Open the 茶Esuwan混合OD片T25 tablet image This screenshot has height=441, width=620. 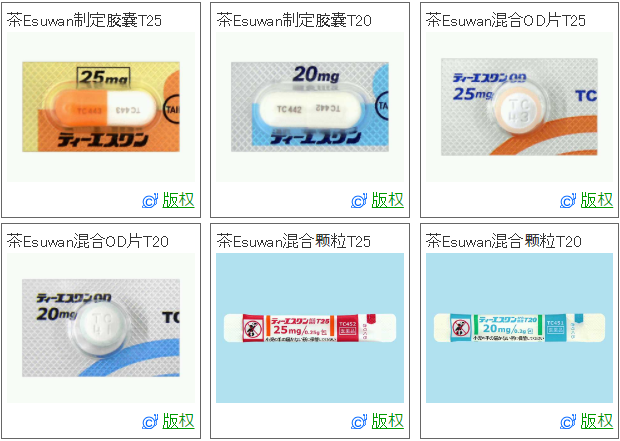(519, 107)
